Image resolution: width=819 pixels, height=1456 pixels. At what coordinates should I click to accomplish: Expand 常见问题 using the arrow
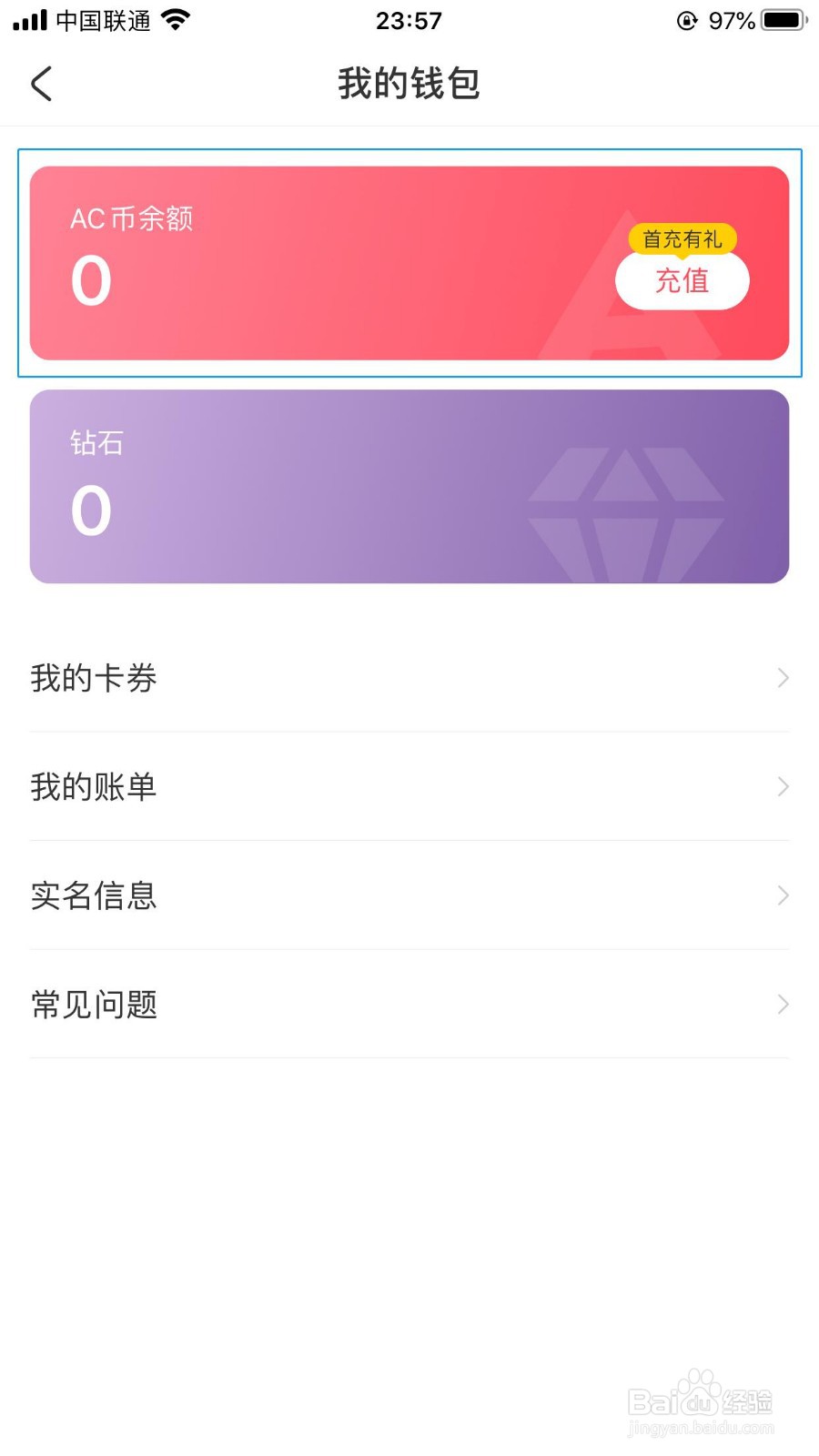coord(784,1004)
